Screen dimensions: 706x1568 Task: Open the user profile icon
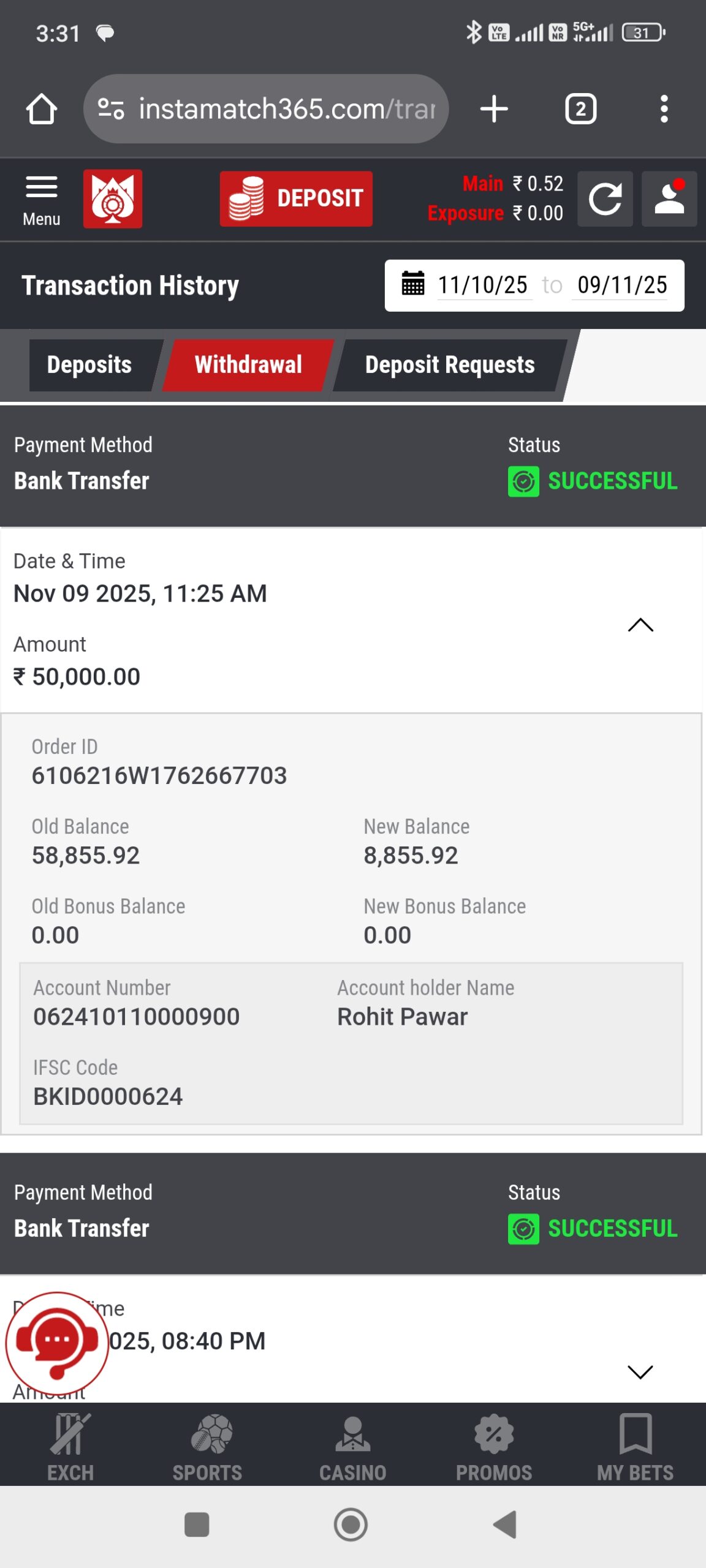(x=669, y=199)
